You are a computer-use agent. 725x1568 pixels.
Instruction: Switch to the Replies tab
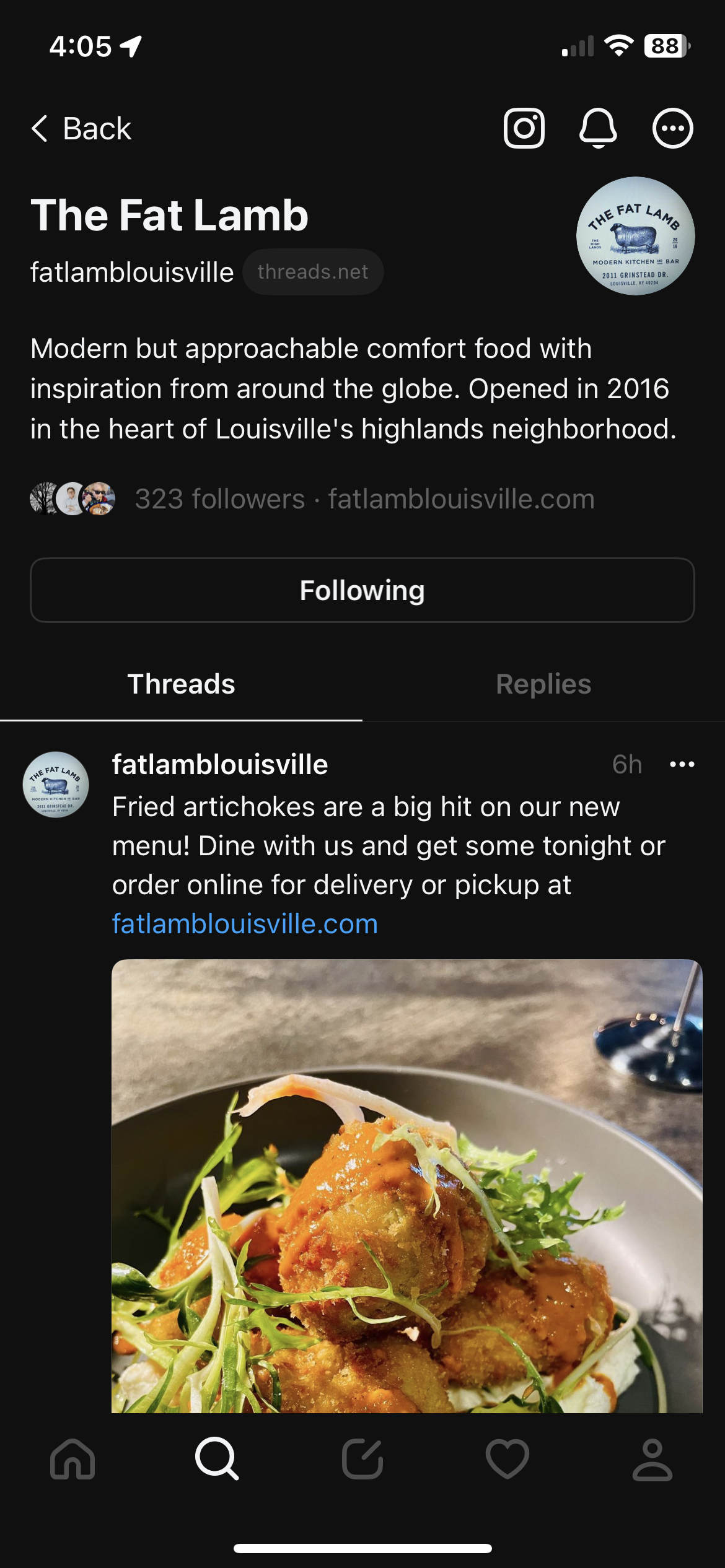tap(543, 684)
